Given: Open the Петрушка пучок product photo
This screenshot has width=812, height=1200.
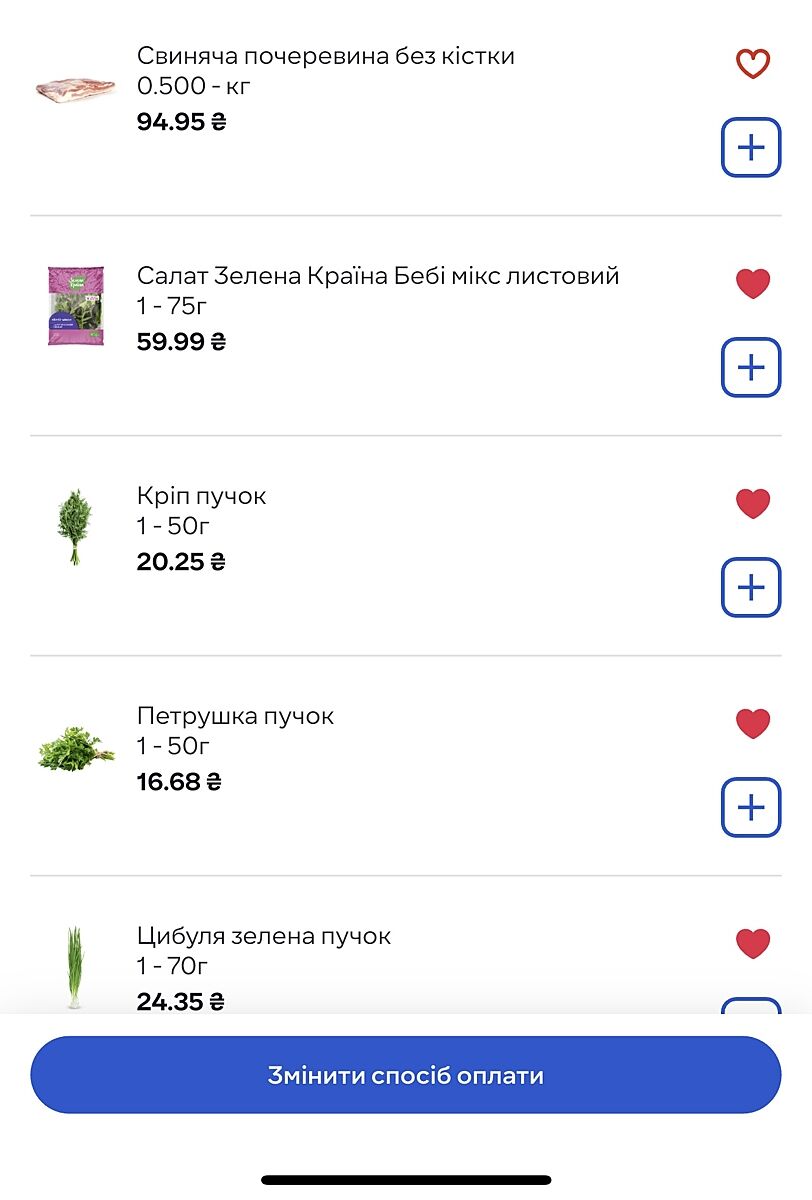Looking at the screenshot, I should click(x=76, y=748).
